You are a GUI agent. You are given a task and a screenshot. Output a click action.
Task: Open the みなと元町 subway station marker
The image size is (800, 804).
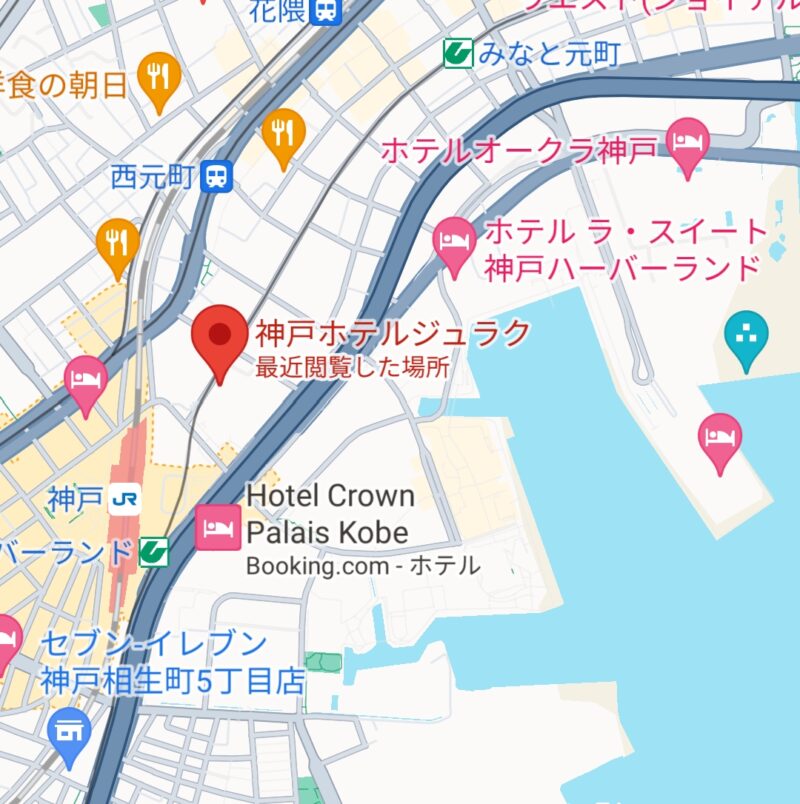coord(458,53)
